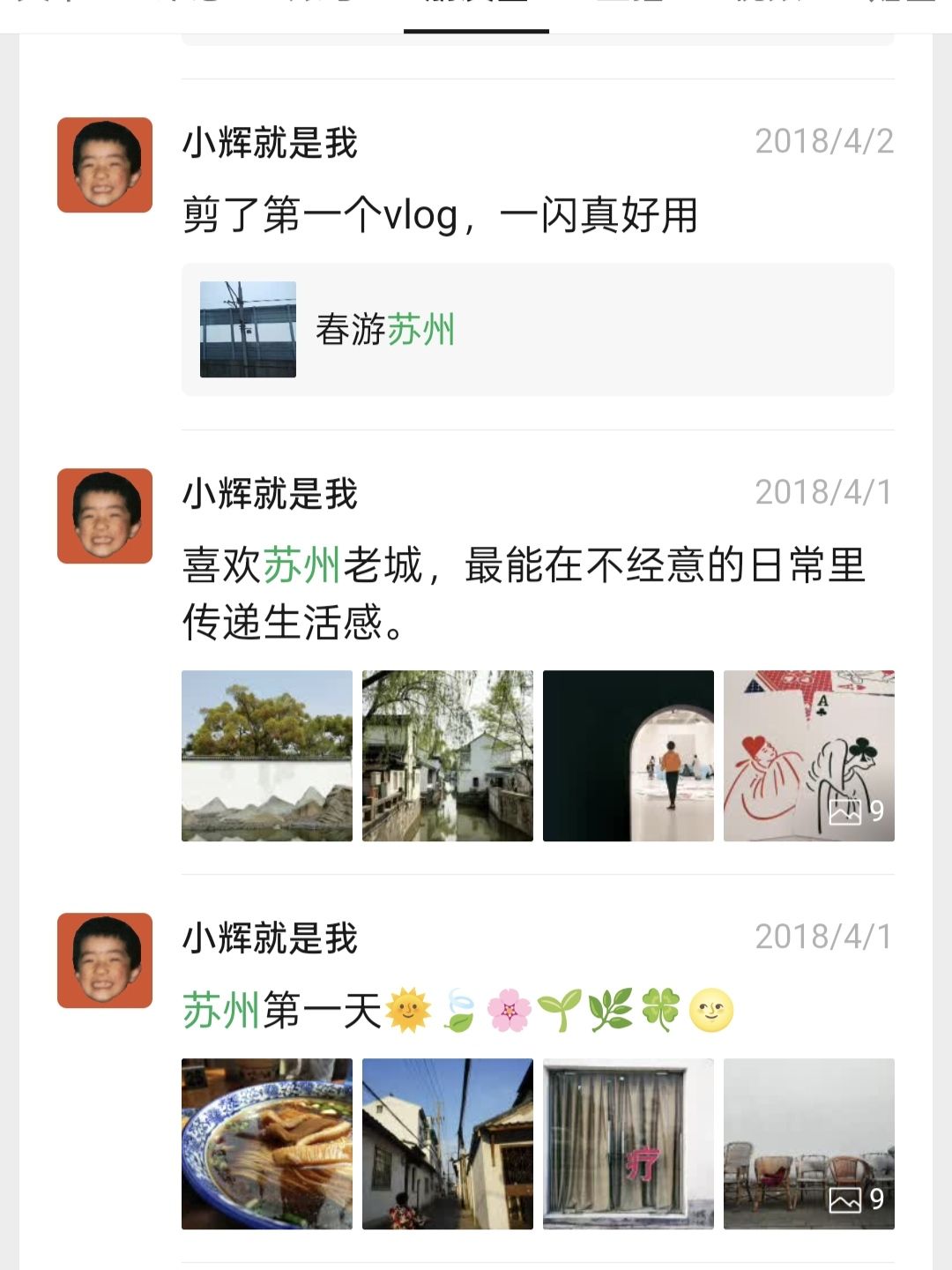
Task: View the narrow alley photo
Action: click(448, 1144)
